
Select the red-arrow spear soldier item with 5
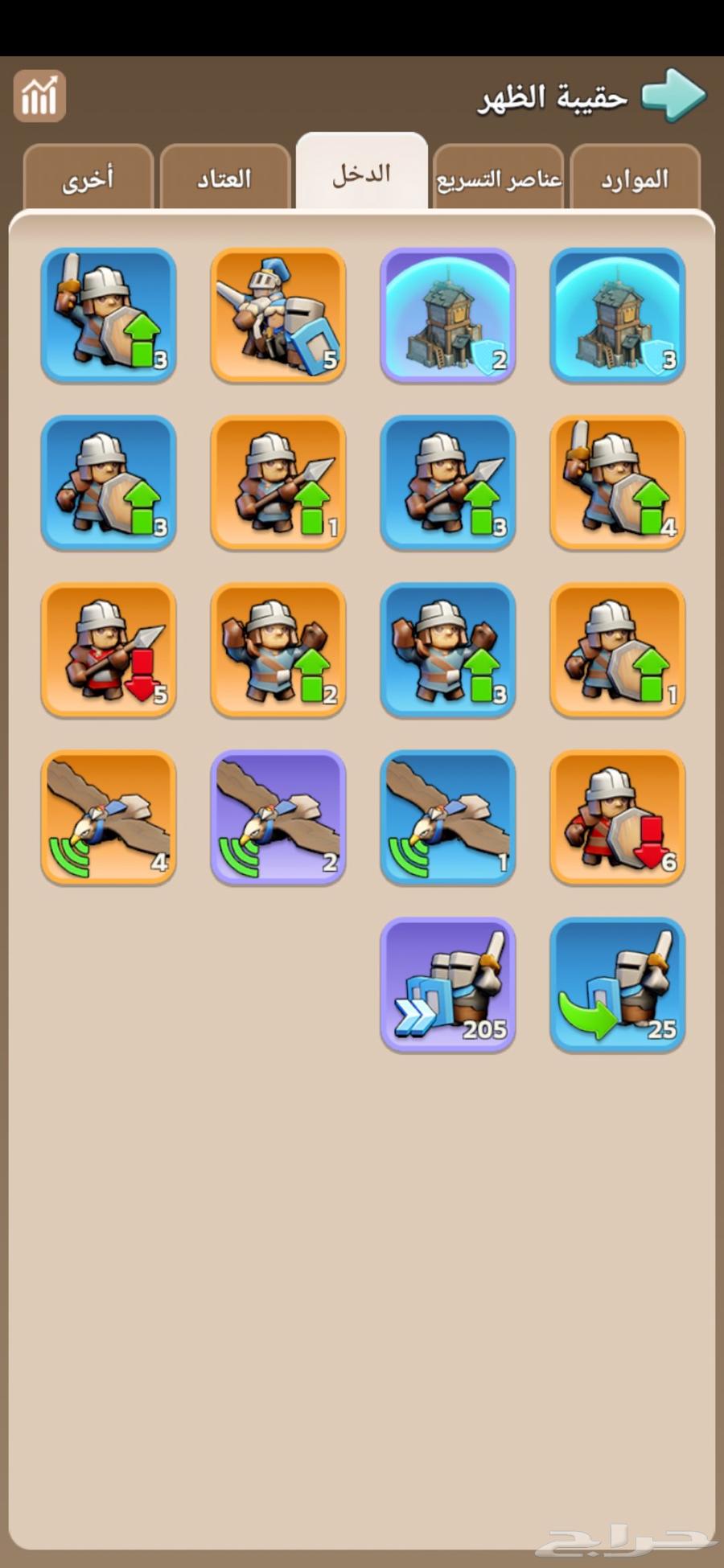coord(109,650)
